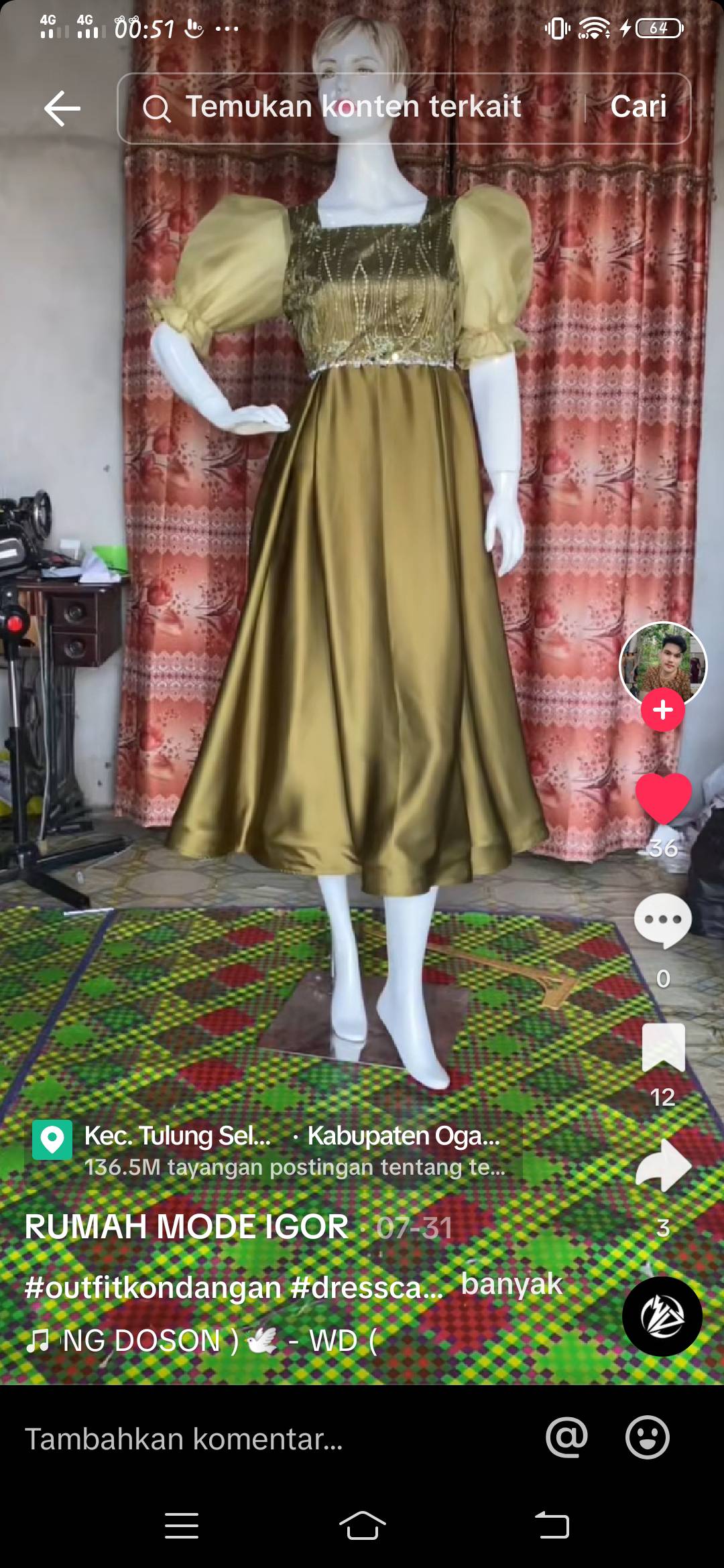Open the RUMAH MODE IGOR account name
This screenshot has width=724, height=1568.
pyautogui.click(x=186, y=1227)
